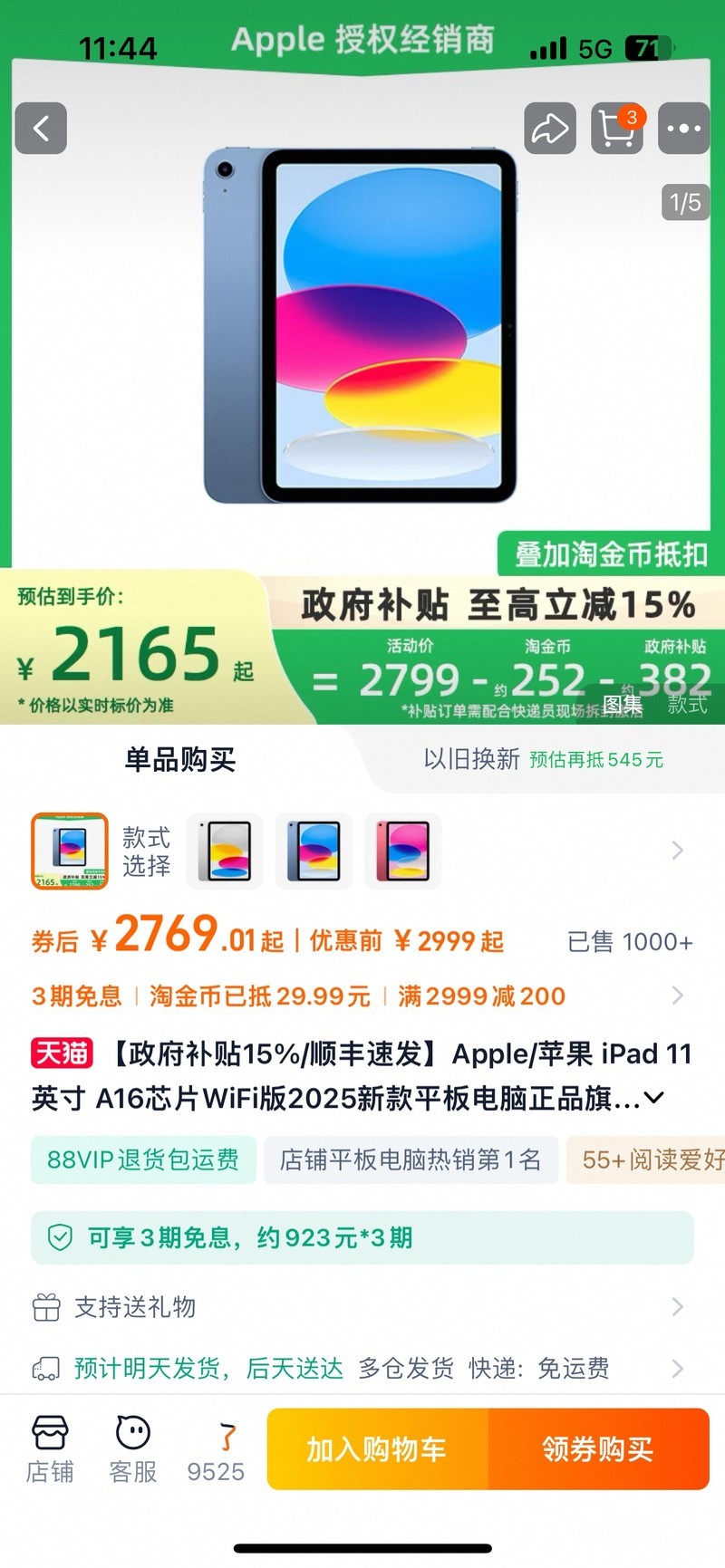This screenshot has width=725, height=1568.
Task: Open the three-dot overflow menu
Action: [x=683, y=129]
